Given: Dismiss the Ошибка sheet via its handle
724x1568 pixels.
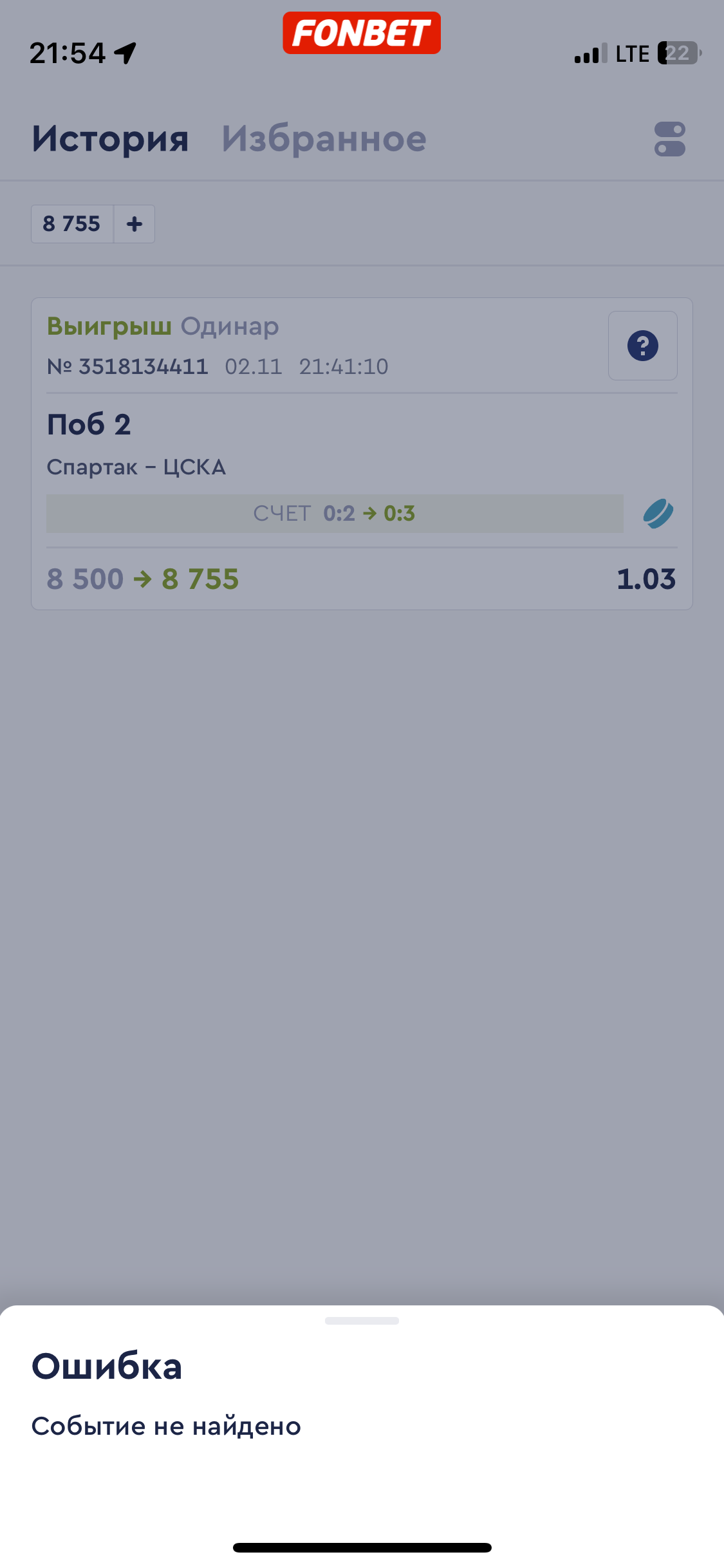Looking at the screenshot, I should coord(362,1321).
